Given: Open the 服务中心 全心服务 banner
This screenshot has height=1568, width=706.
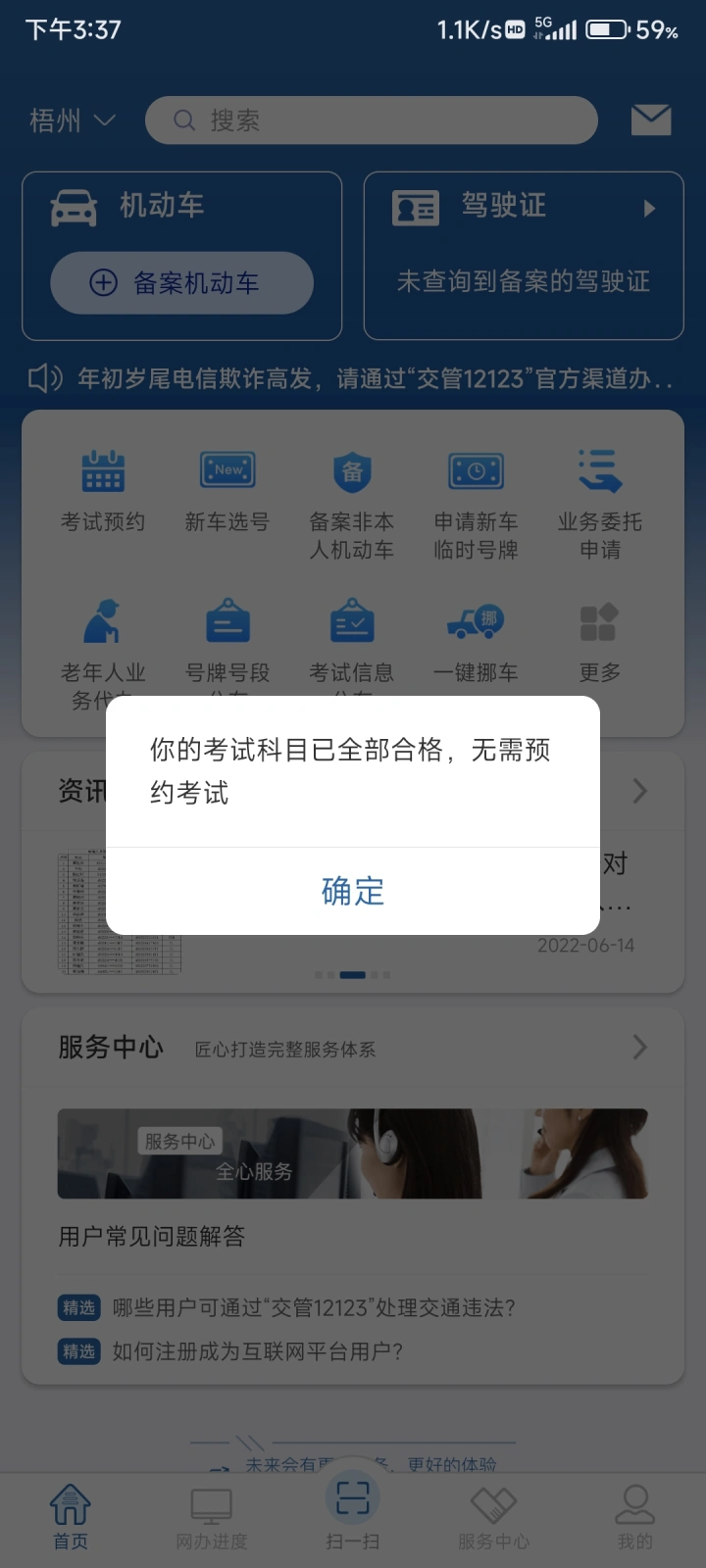Looking at the screenshot, I should (353, 1153).
